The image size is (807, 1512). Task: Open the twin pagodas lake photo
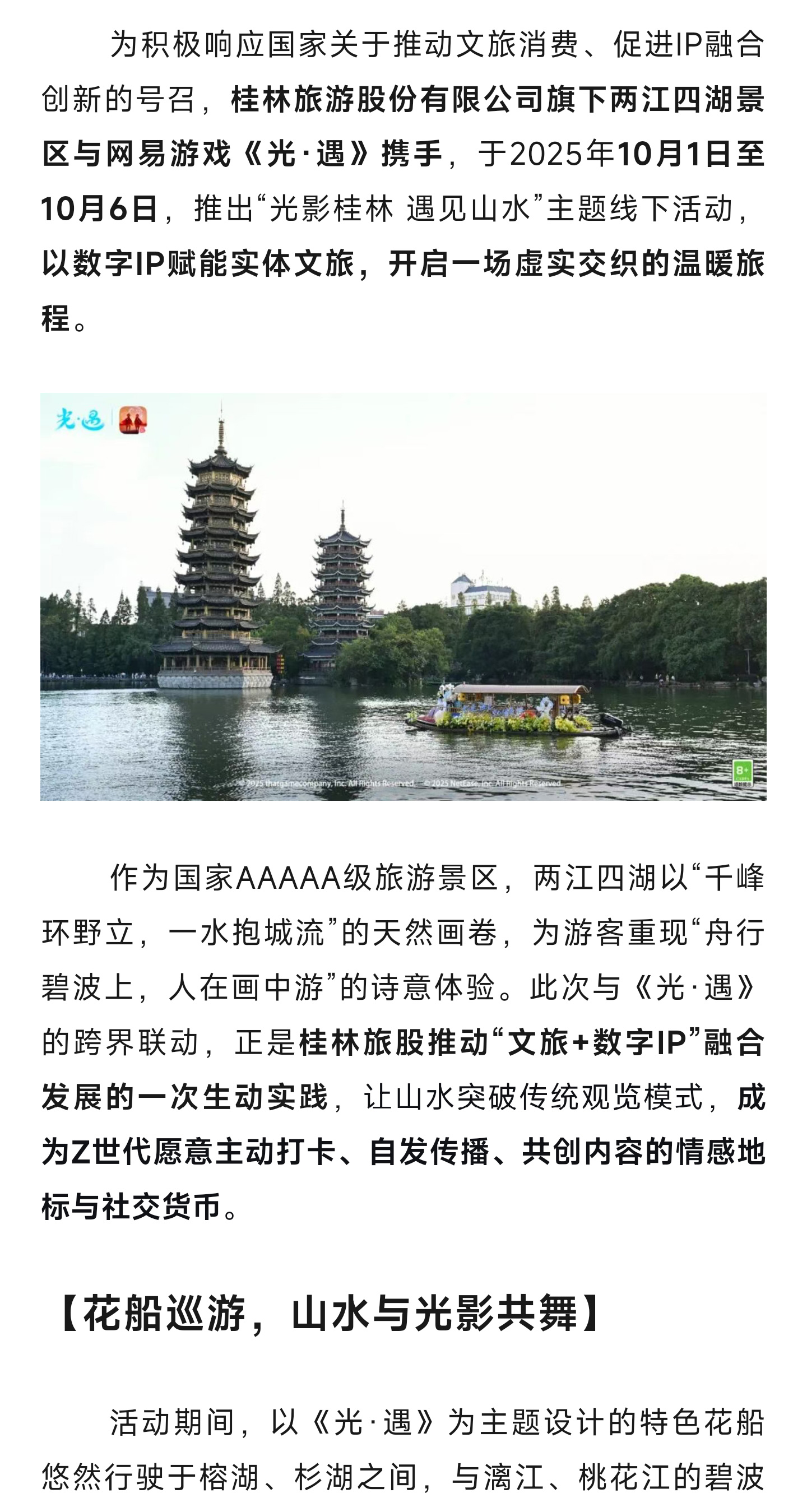tap(403, 596)
